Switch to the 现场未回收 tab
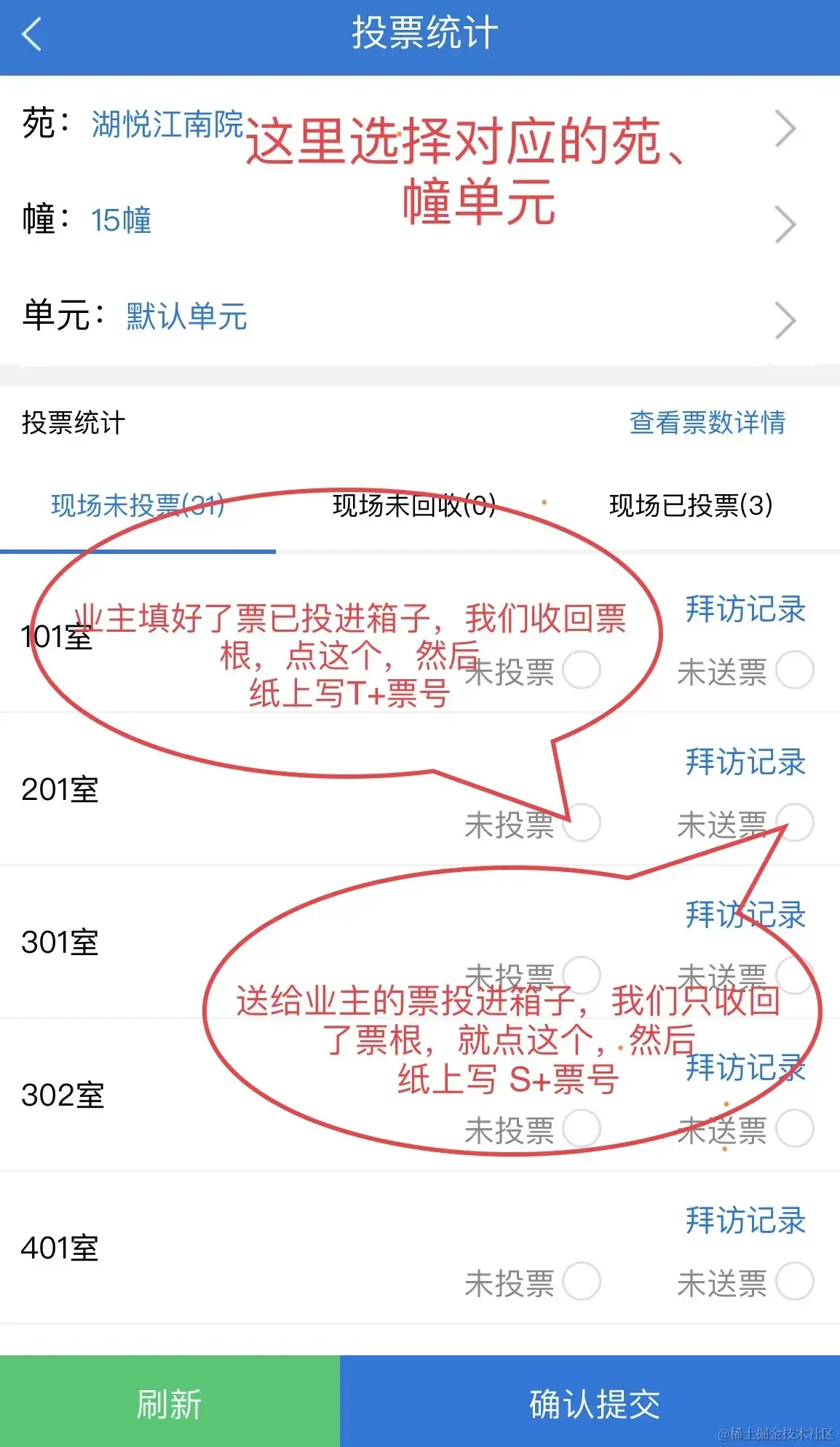The width and height of the screenshot is (840, 1447). [413, 505]
